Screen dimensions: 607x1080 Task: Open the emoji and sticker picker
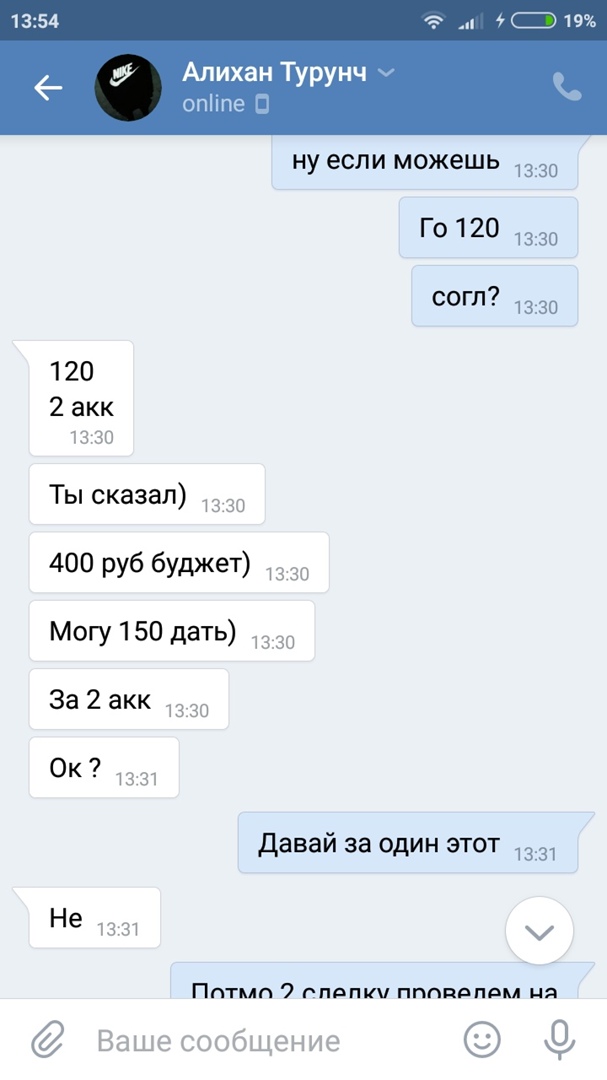tap(482, 1041)
